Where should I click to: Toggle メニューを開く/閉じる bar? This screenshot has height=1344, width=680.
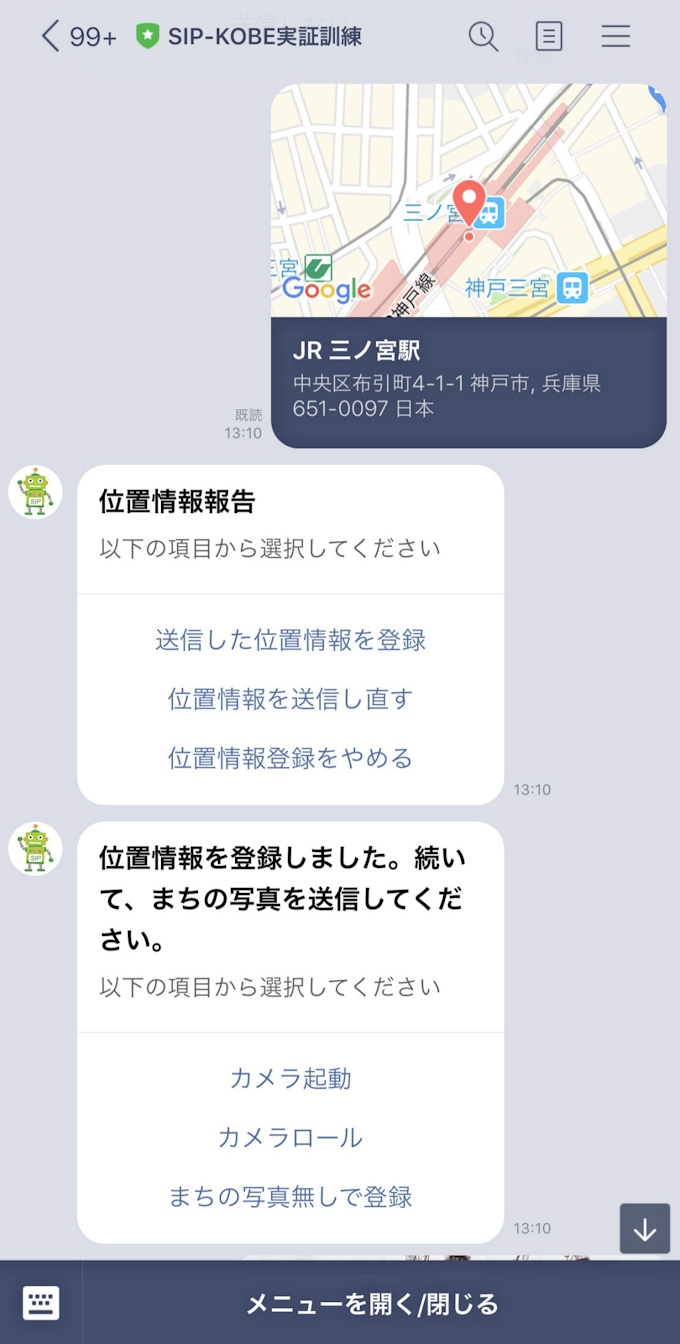[x=372, y=1303]
